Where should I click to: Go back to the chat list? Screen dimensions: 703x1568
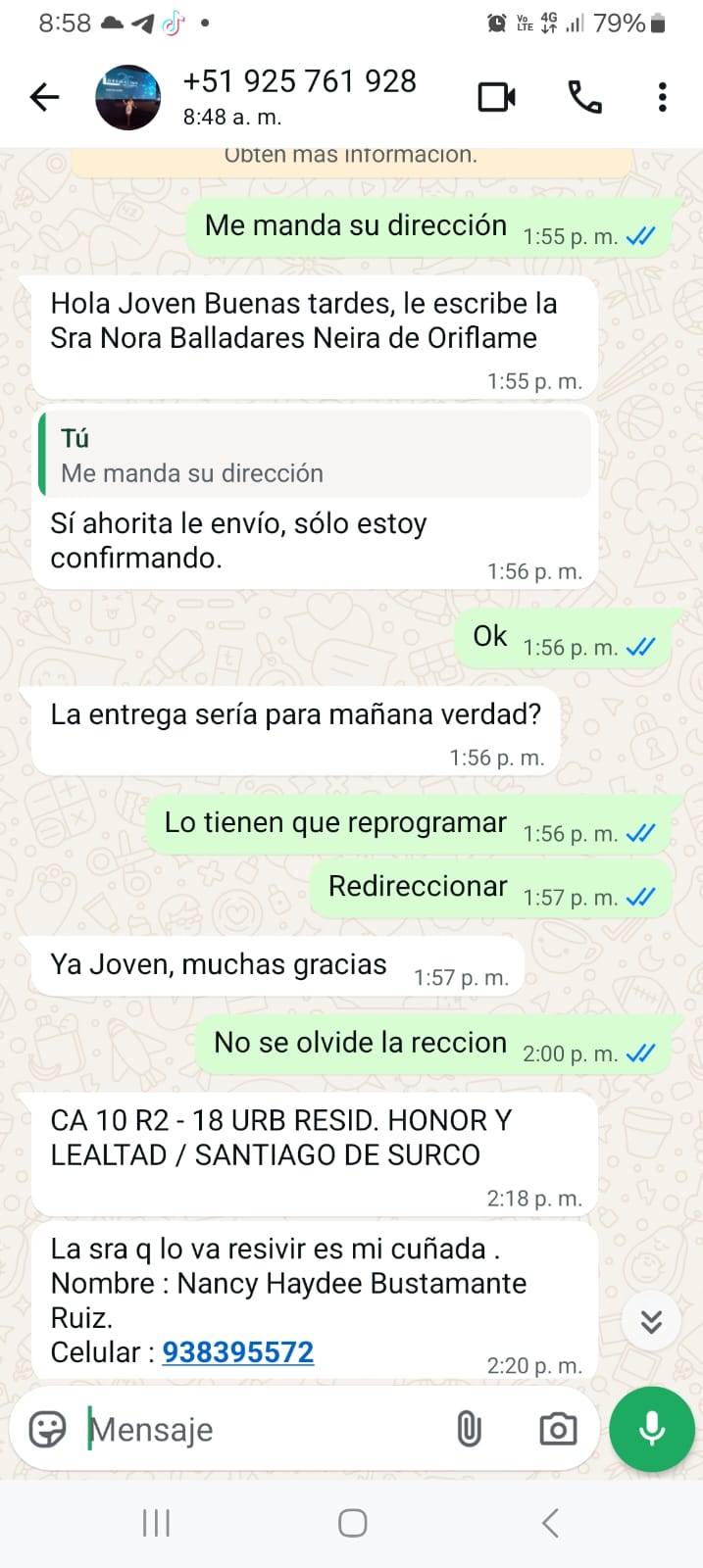(44, 97)
